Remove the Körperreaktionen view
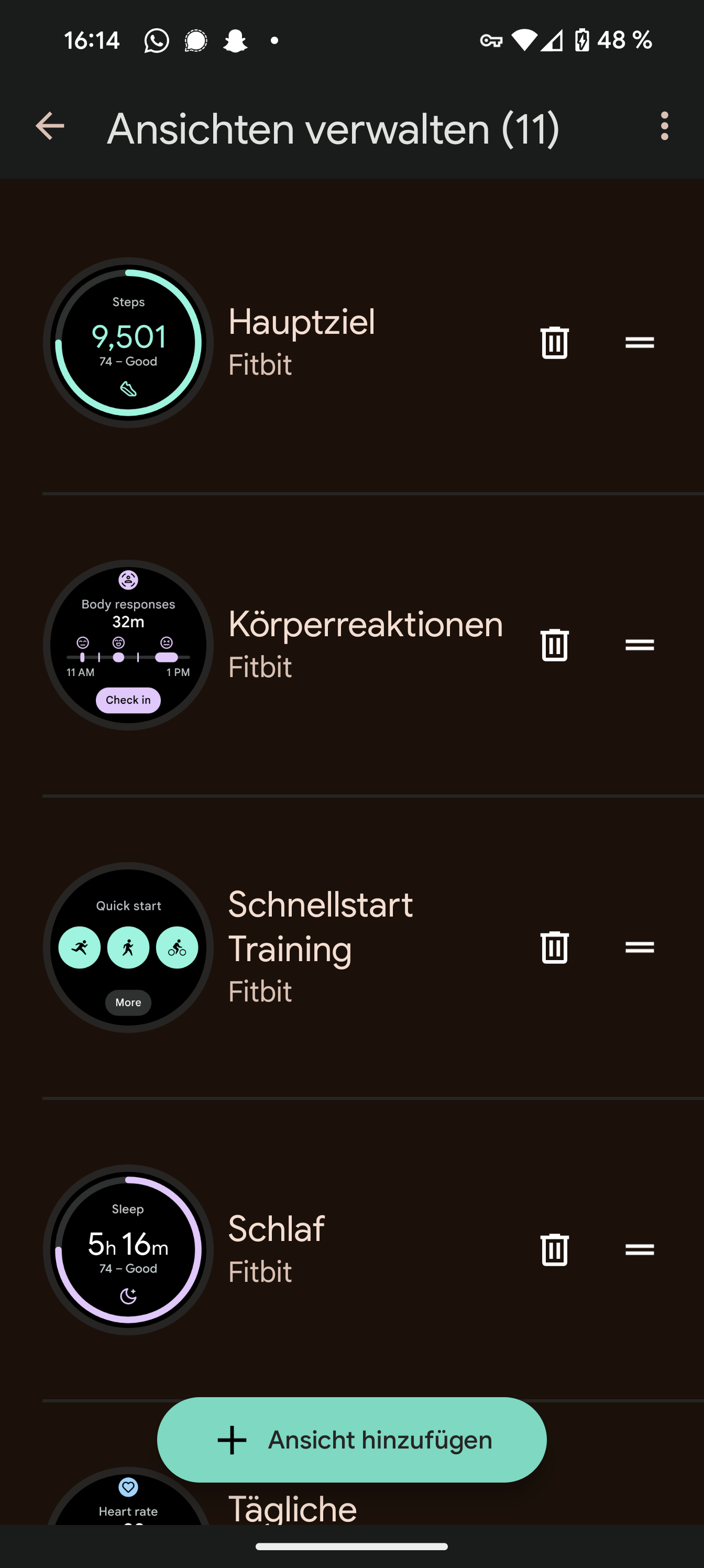This screenshot has height=1568, width=704. tap(554, 645)
